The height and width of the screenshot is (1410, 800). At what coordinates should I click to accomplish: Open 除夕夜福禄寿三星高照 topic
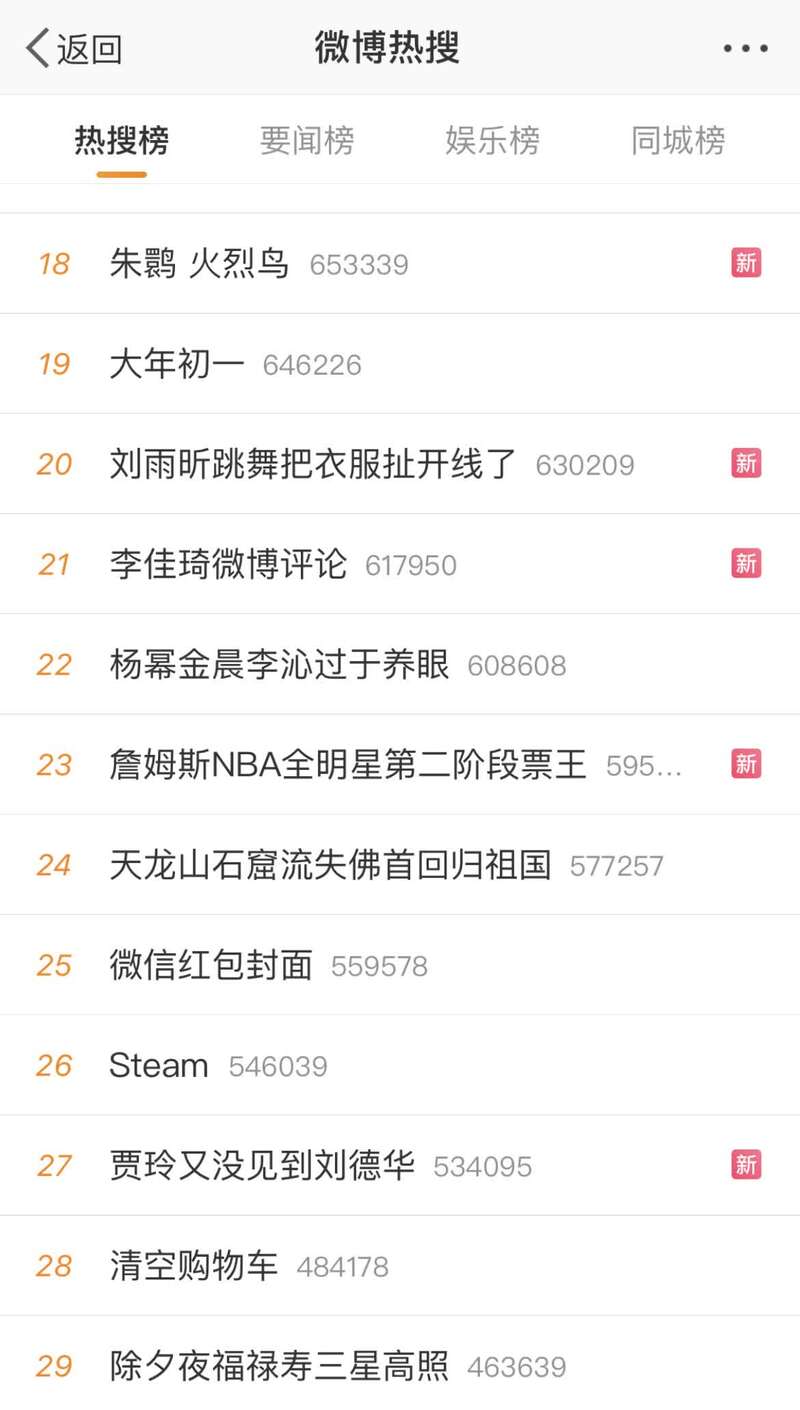[280, 1366]
